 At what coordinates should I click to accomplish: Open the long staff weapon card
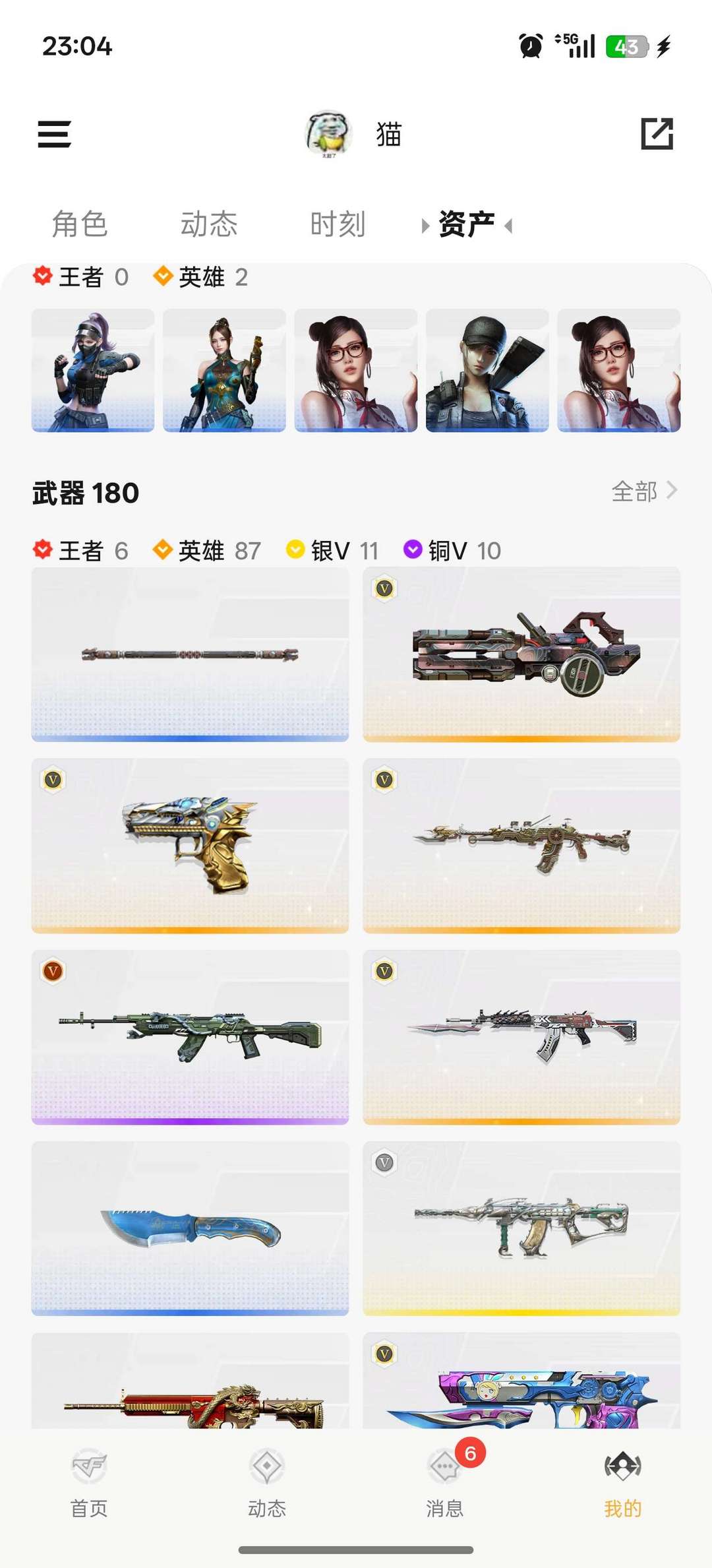point(190,654)
